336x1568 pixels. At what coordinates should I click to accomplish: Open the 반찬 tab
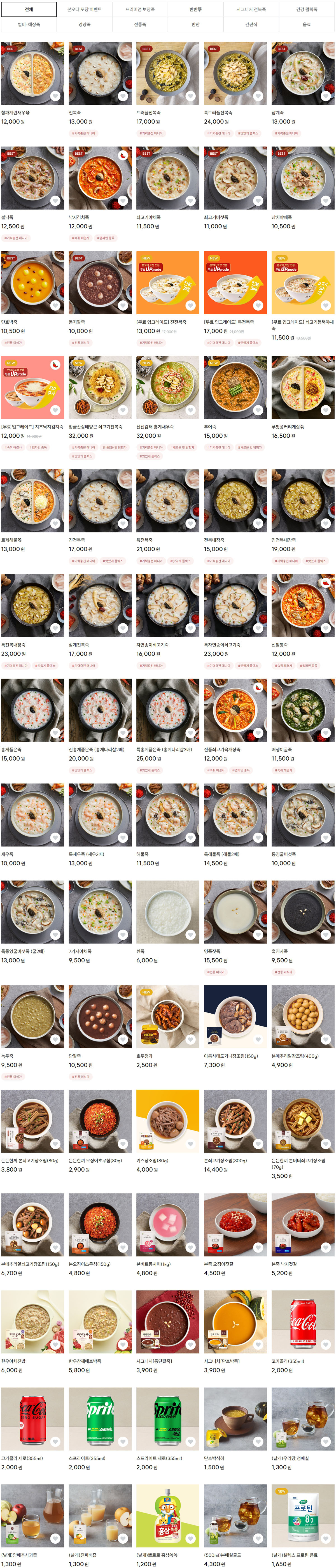coord(195,24)
